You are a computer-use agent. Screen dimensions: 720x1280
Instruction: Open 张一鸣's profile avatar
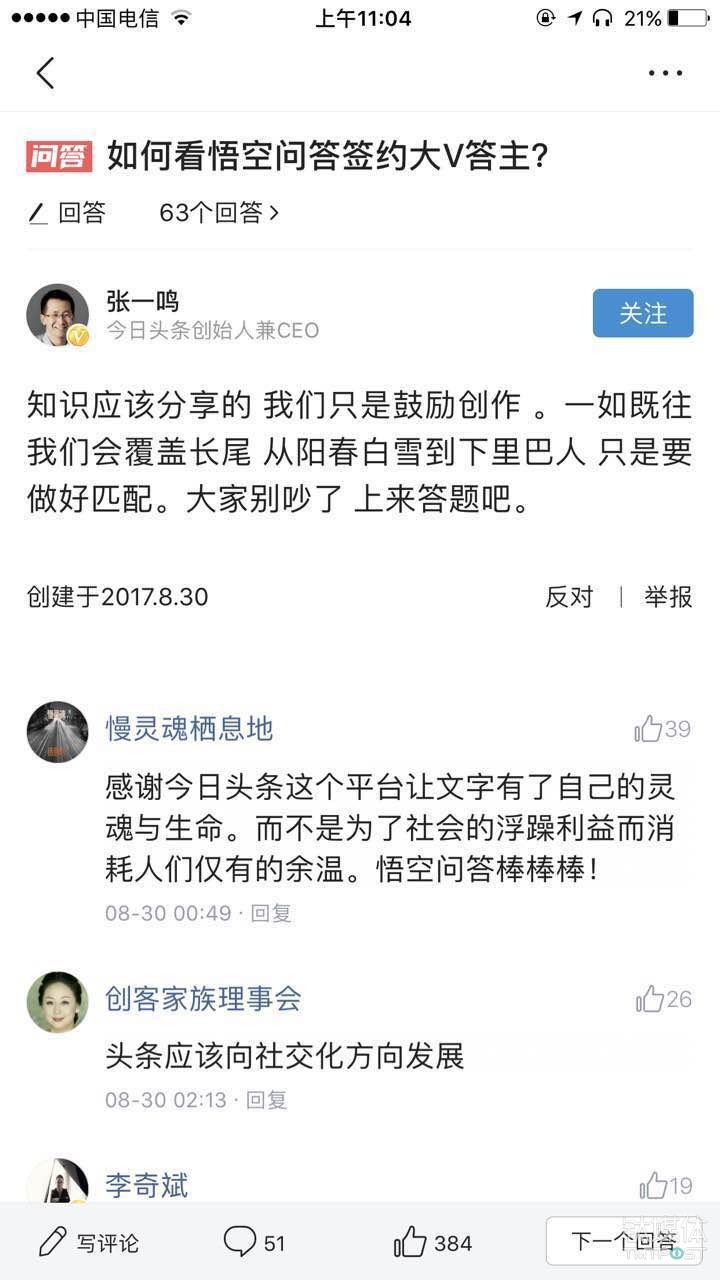pos(57,314)
